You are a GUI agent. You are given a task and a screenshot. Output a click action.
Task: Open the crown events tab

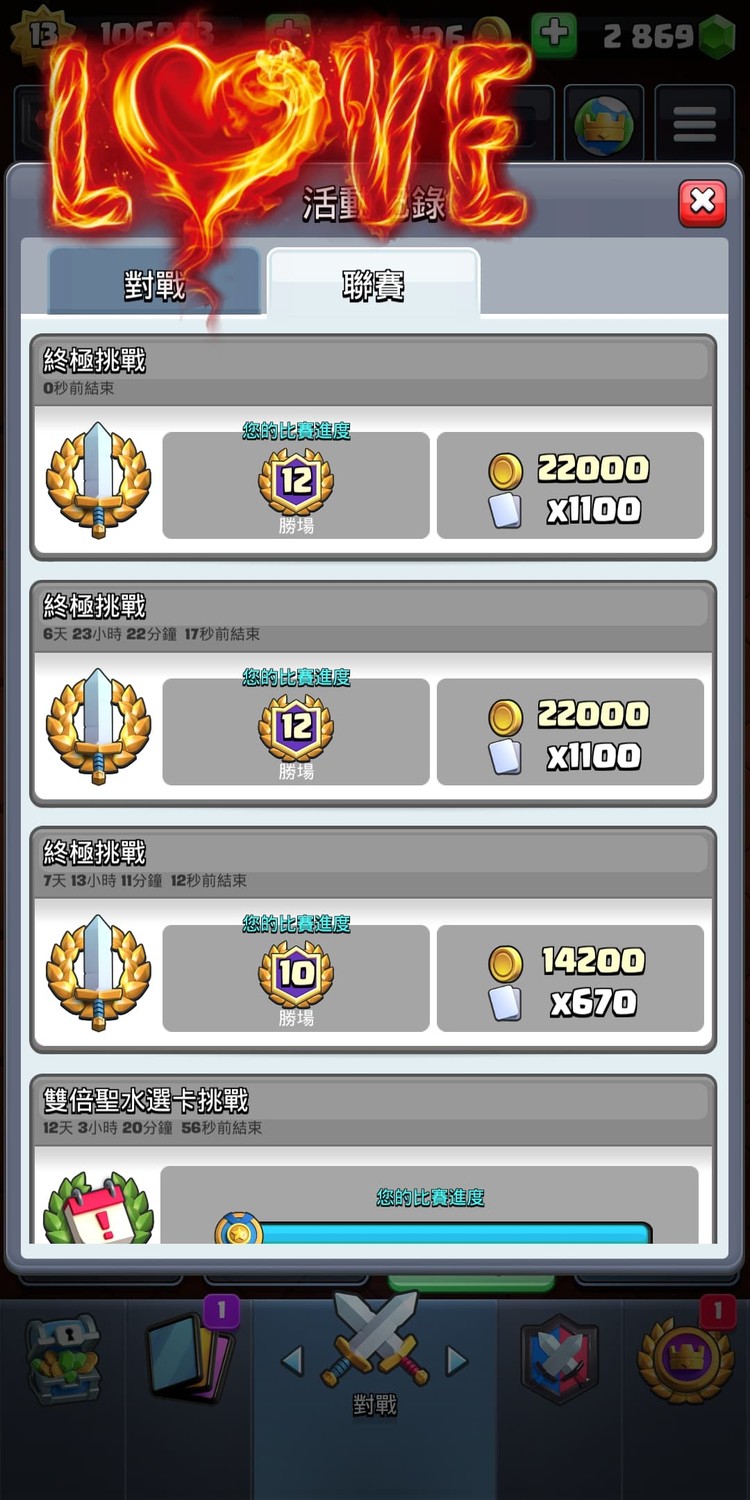[x=686, y=1358]
